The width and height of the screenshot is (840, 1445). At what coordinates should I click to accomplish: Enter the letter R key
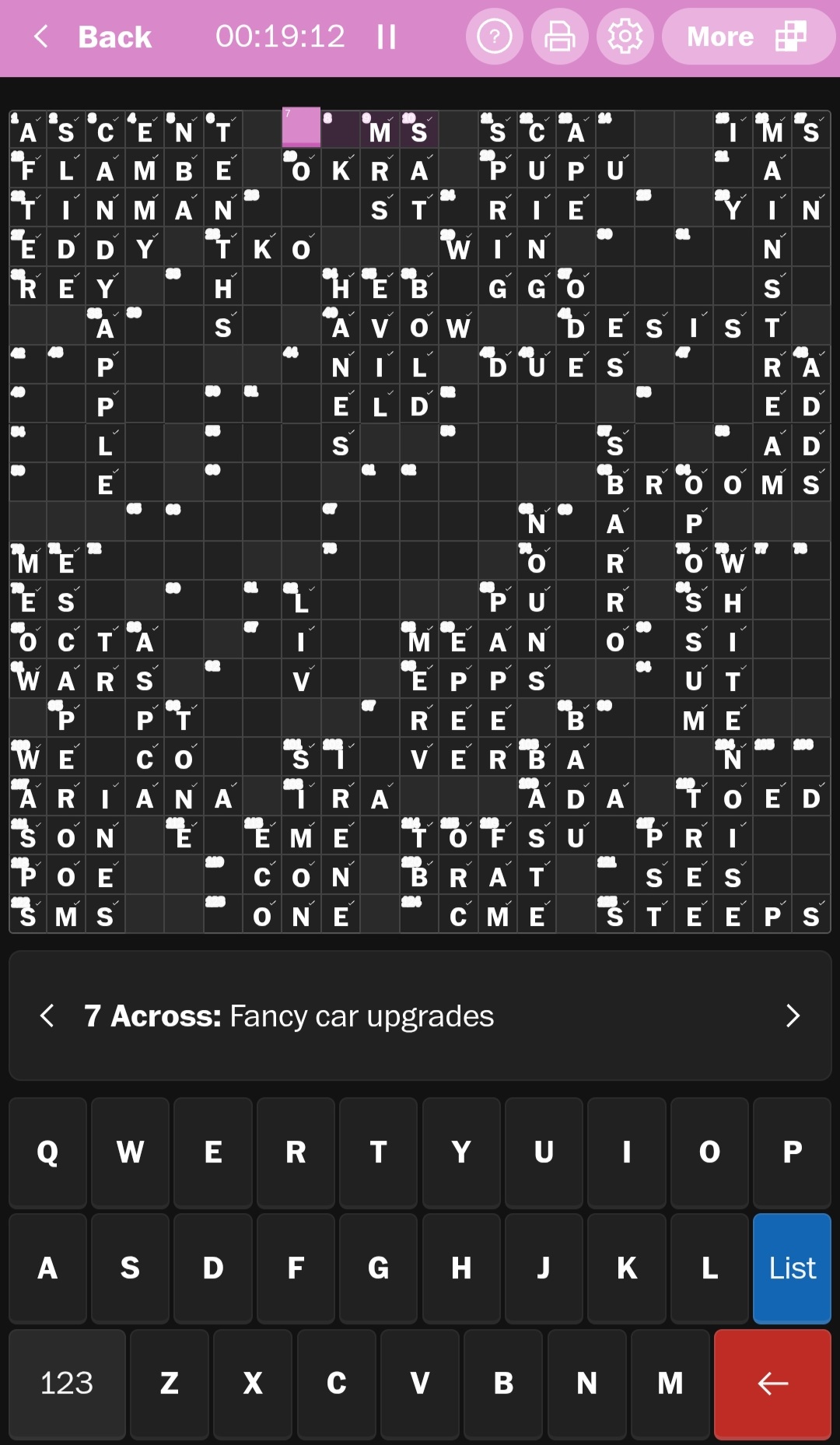[296, 1152]
